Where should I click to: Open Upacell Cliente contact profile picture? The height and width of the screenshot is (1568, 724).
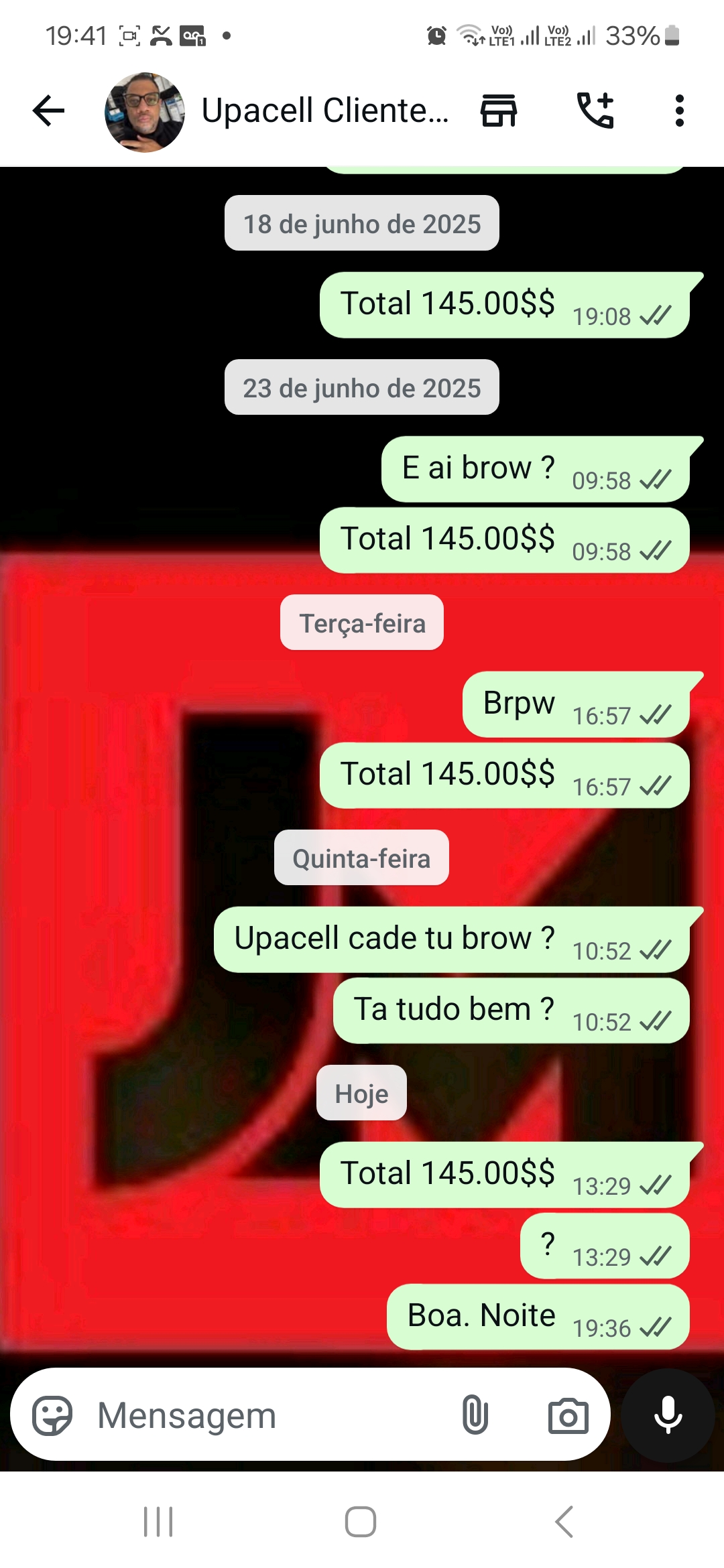click(144, 112)
